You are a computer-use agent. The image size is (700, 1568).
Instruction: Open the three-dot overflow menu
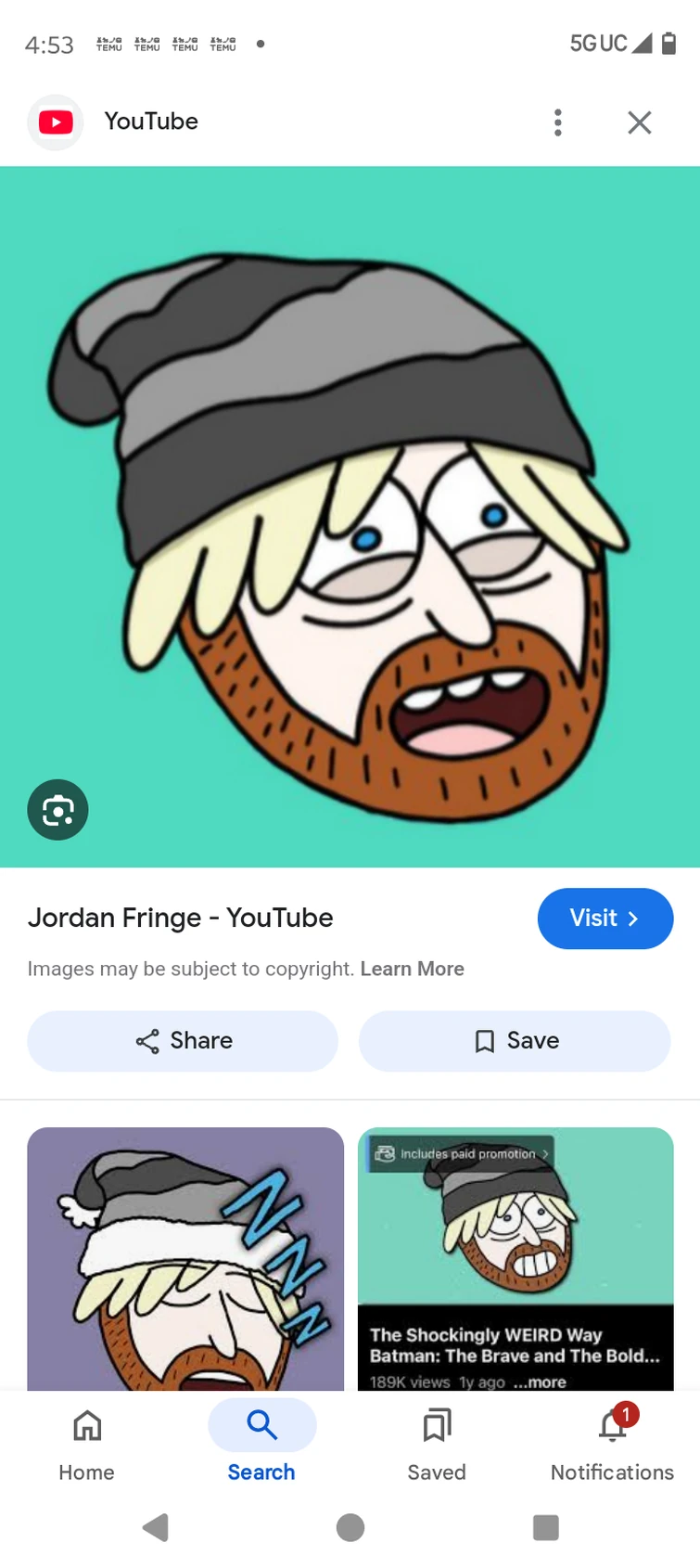tap(557, 122)
